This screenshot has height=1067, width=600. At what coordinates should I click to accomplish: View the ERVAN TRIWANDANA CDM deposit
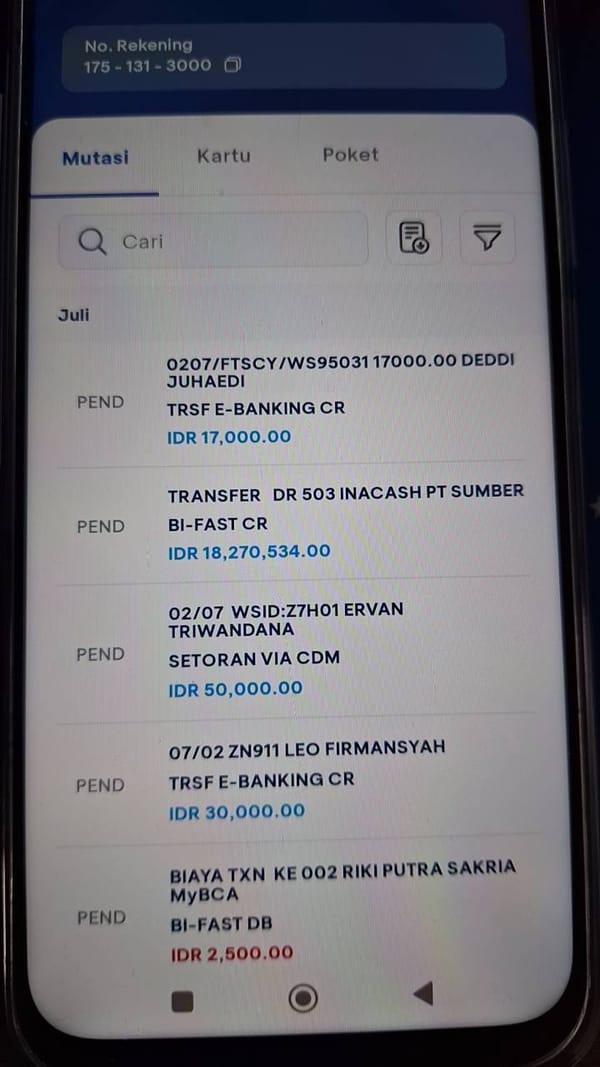pyautogui.click(x=293, y=652)
